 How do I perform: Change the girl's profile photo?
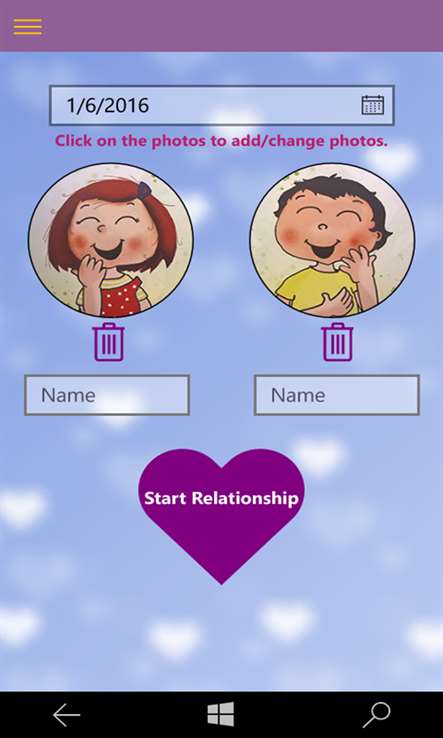pyautogui.click(x=111, y=240)
